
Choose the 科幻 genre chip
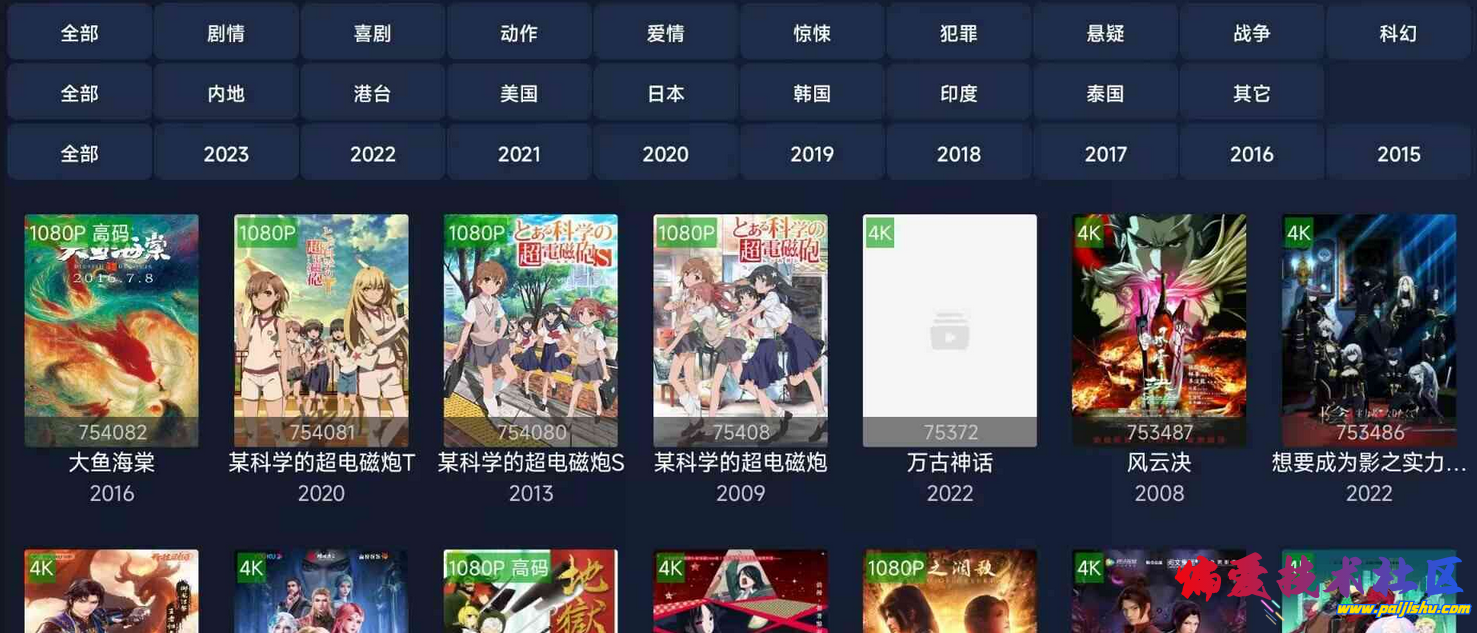click(x=1398, y=33)
